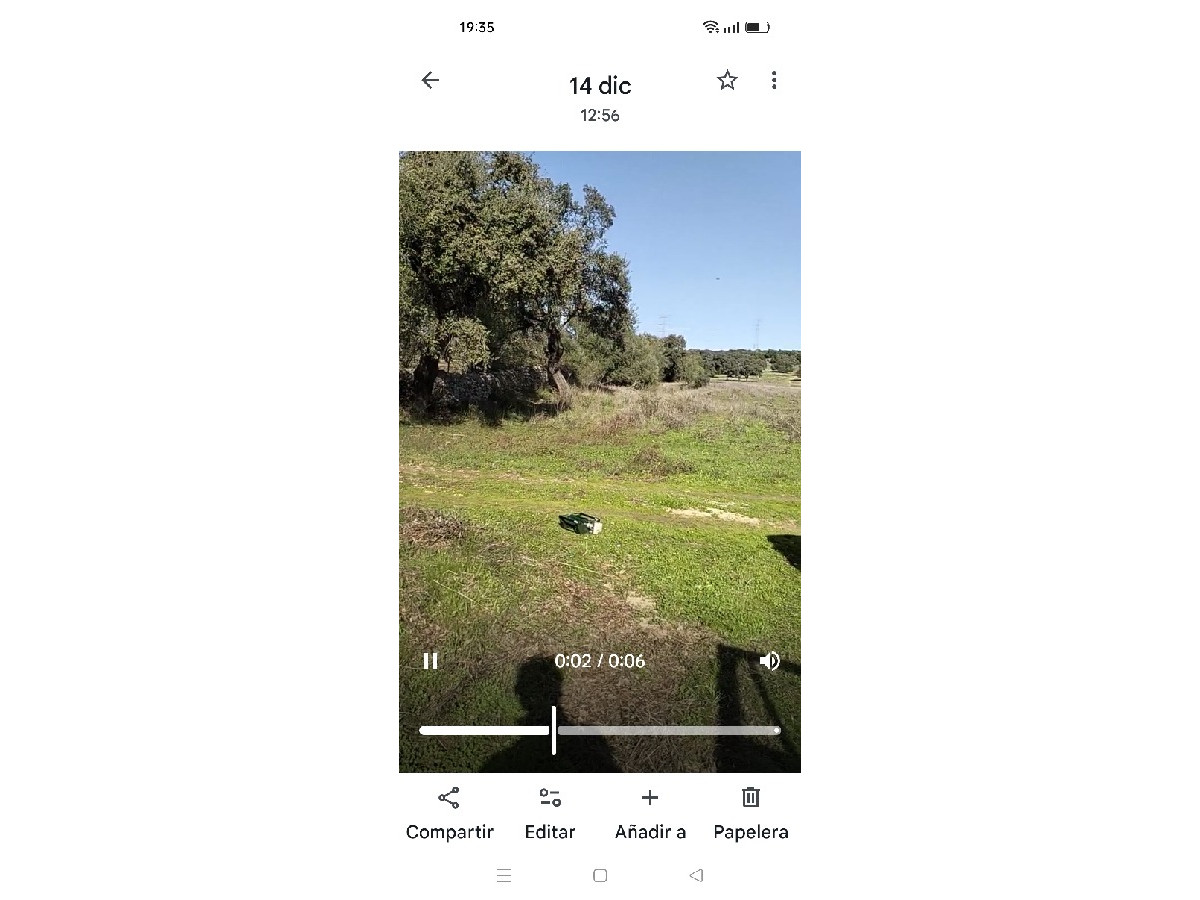The height and width of the screenshot is (900, 1200).
Task: Tap the system home button
Action: tap(600, 875)
